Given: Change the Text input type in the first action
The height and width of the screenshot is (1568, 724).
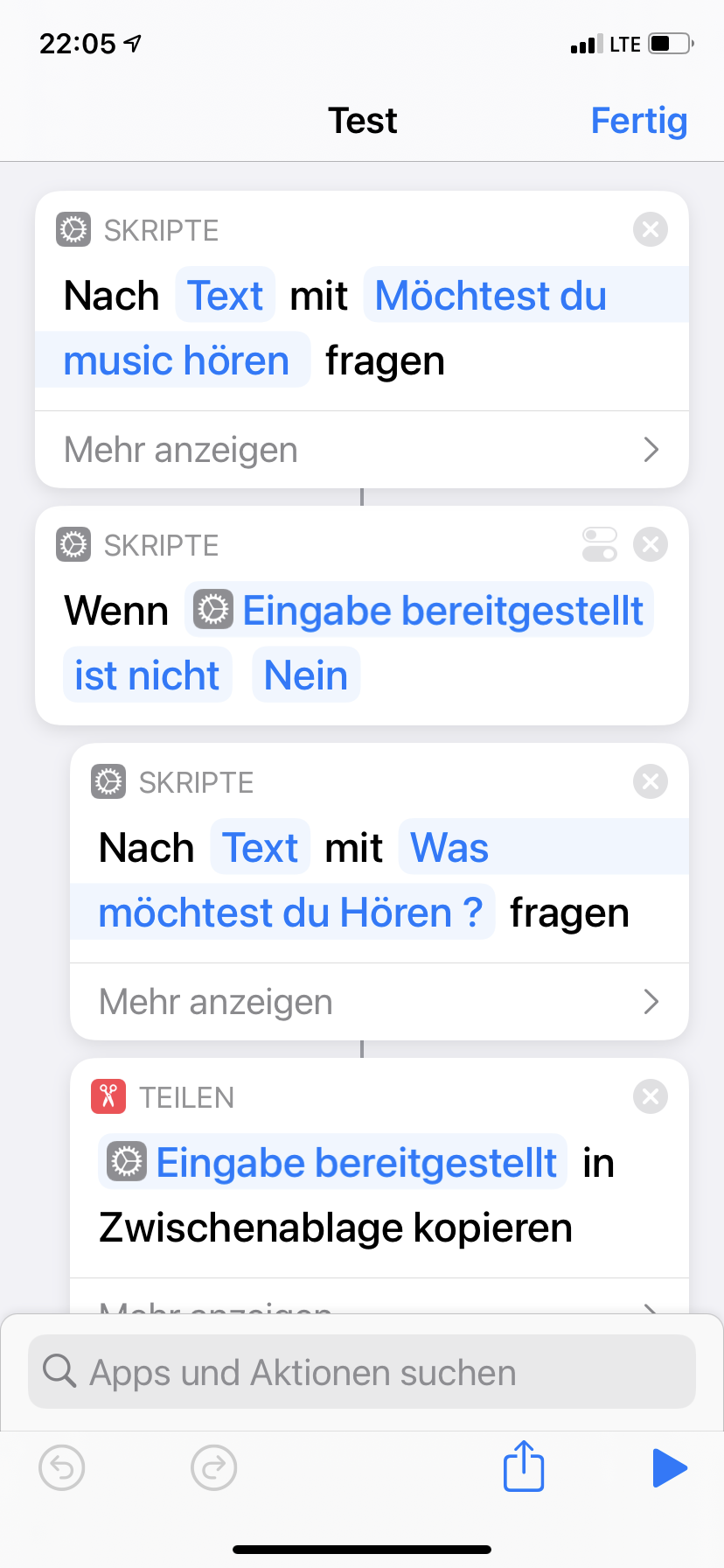Looking at the screenshot, I should 225,296.
